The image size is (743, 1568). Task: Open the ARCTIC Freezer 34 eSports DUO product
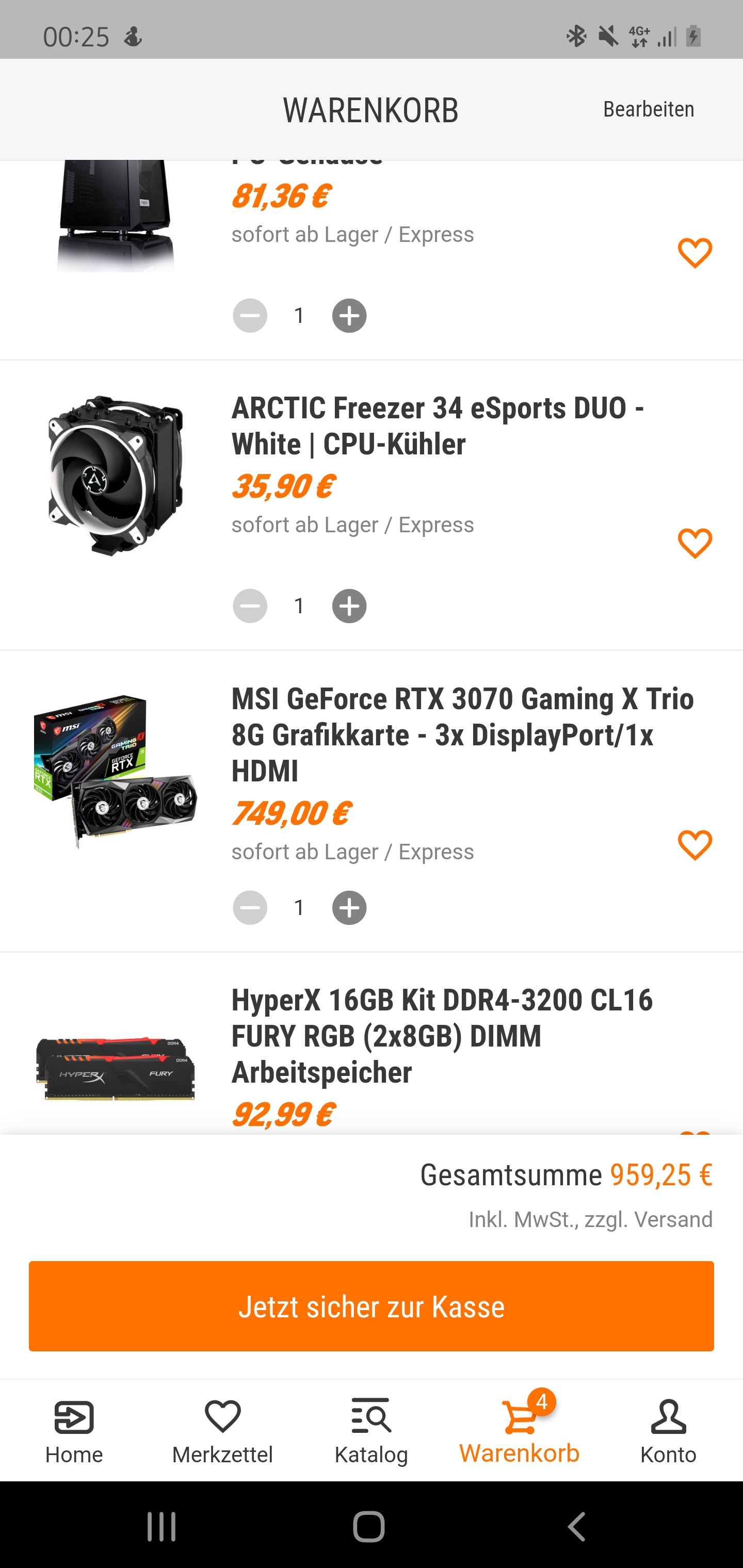pos(437,426)
